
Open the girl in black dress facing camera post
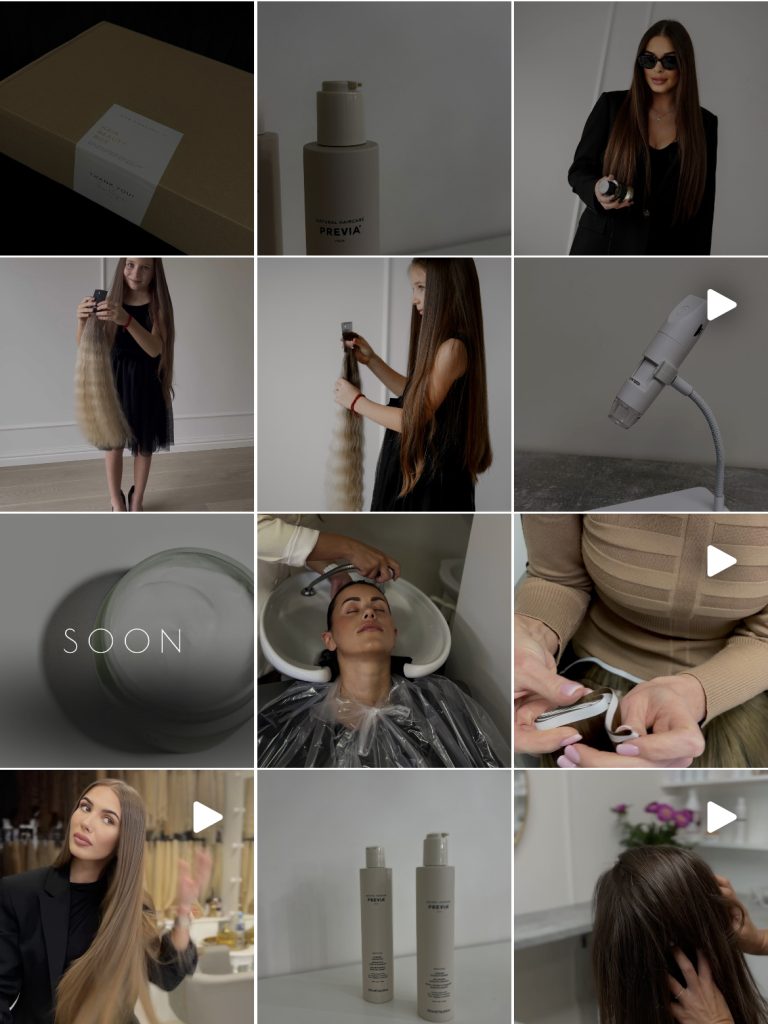click(x=127, y=385)
